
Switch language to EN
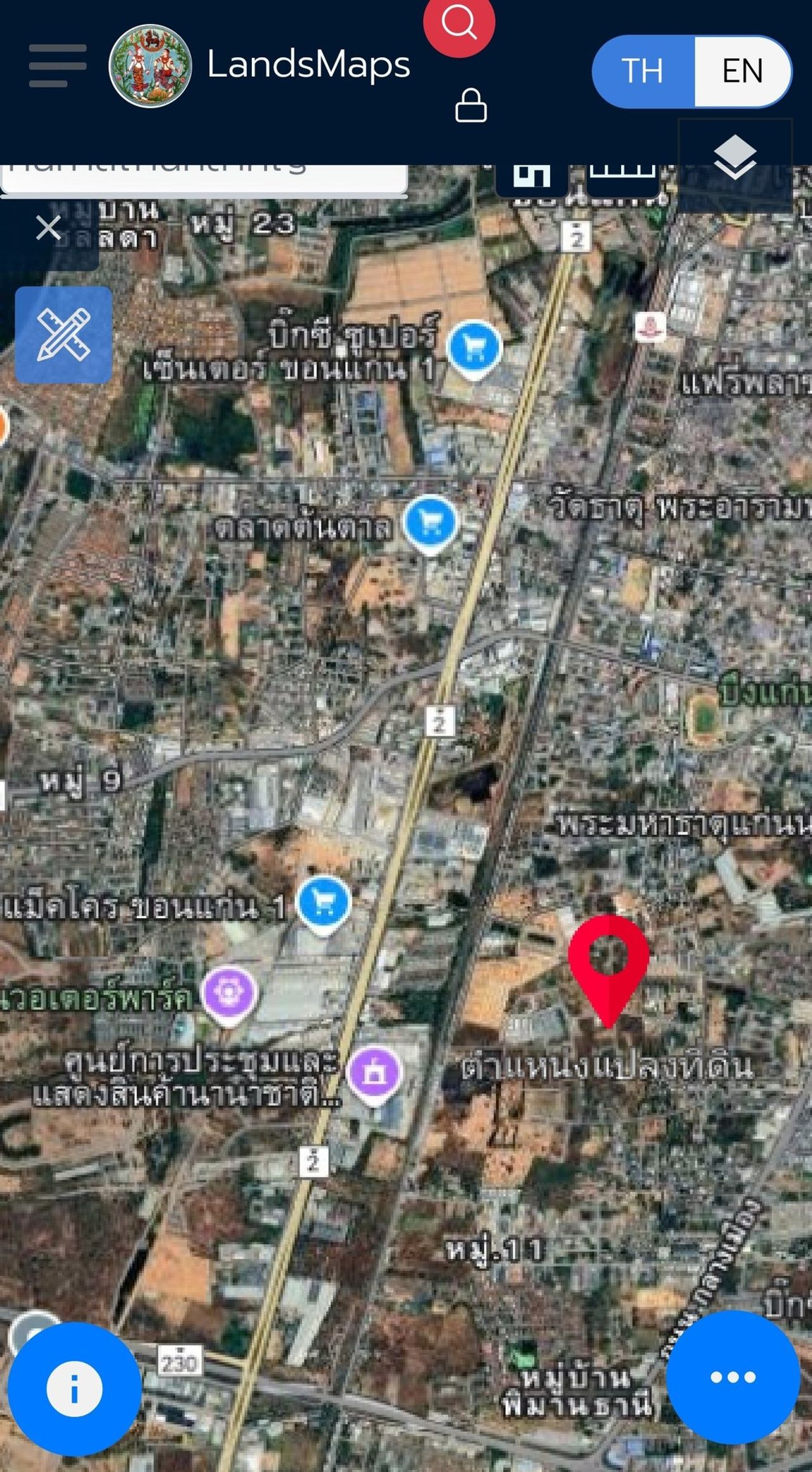742,70
